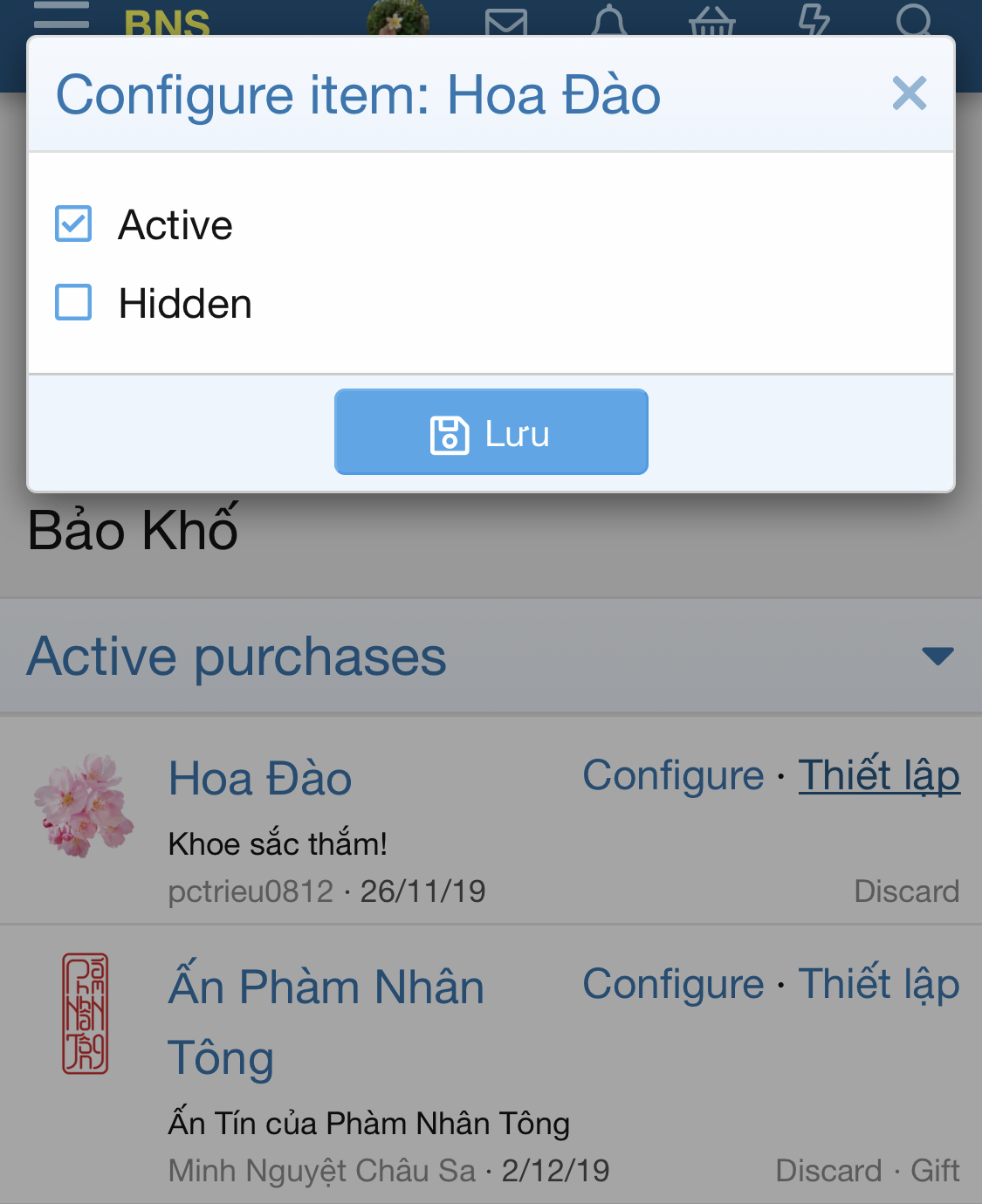
Task: Save settings with the Lưu button
Action: pyautogui.click(x=491, y=432)
